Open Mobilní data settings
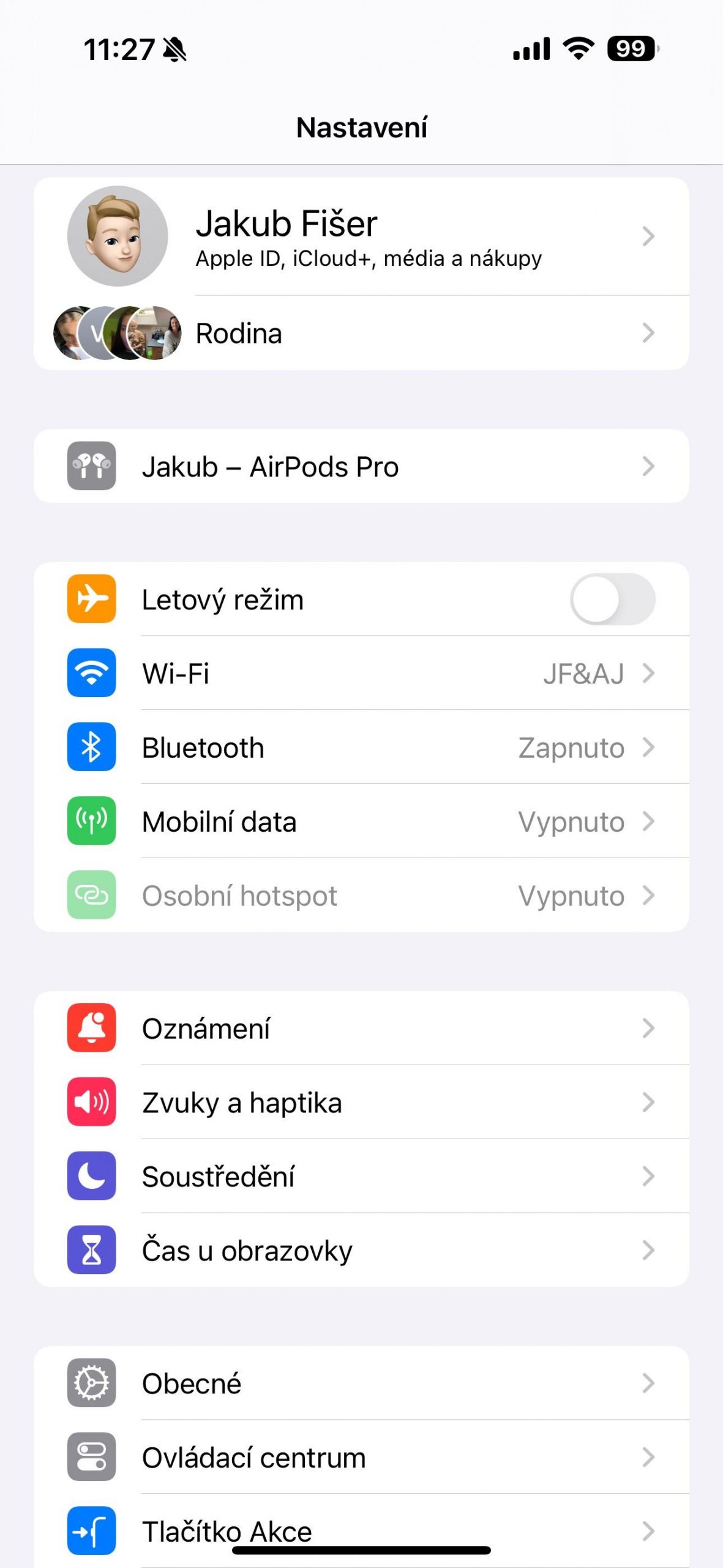 tap(361, 821)
